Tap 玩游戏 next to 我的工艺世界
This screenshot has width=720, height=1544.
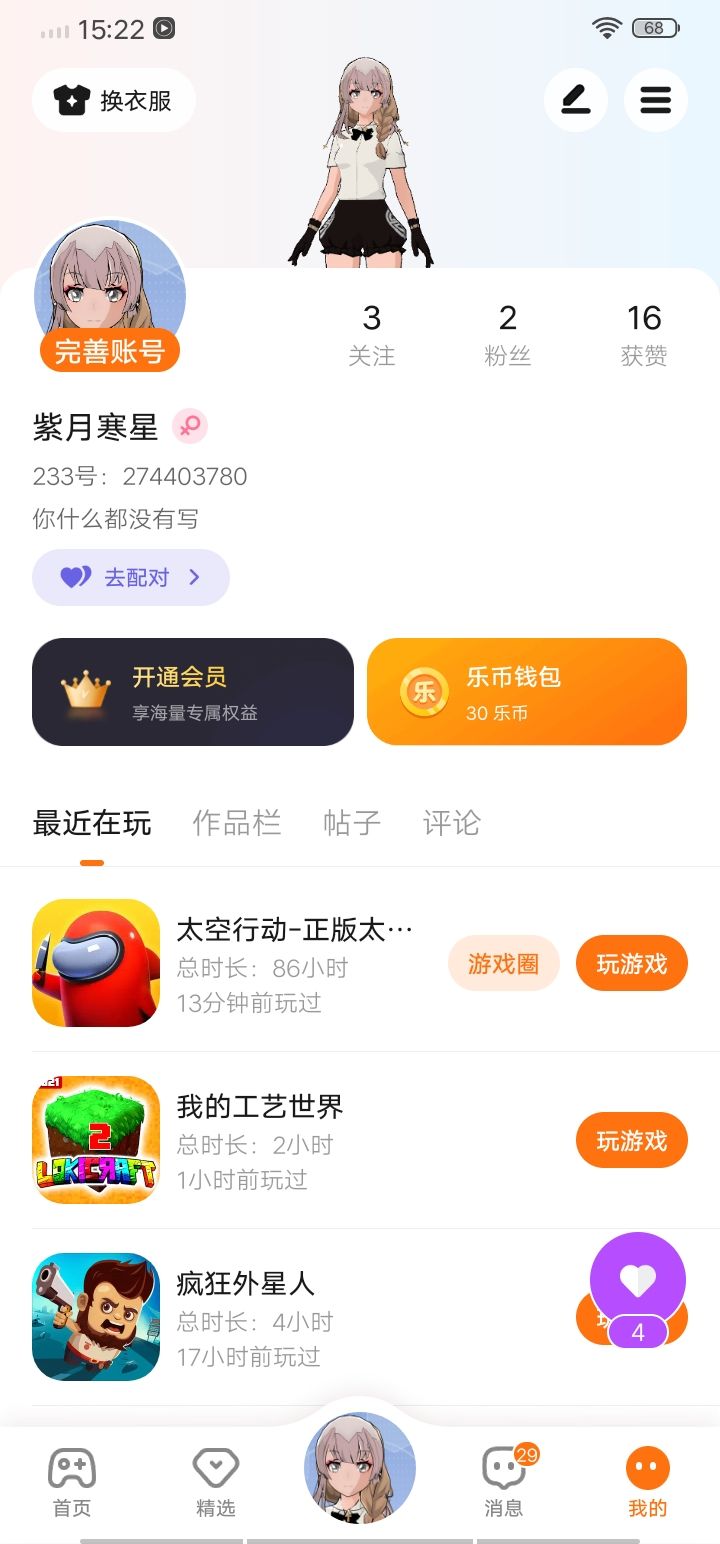point(632,1141)
